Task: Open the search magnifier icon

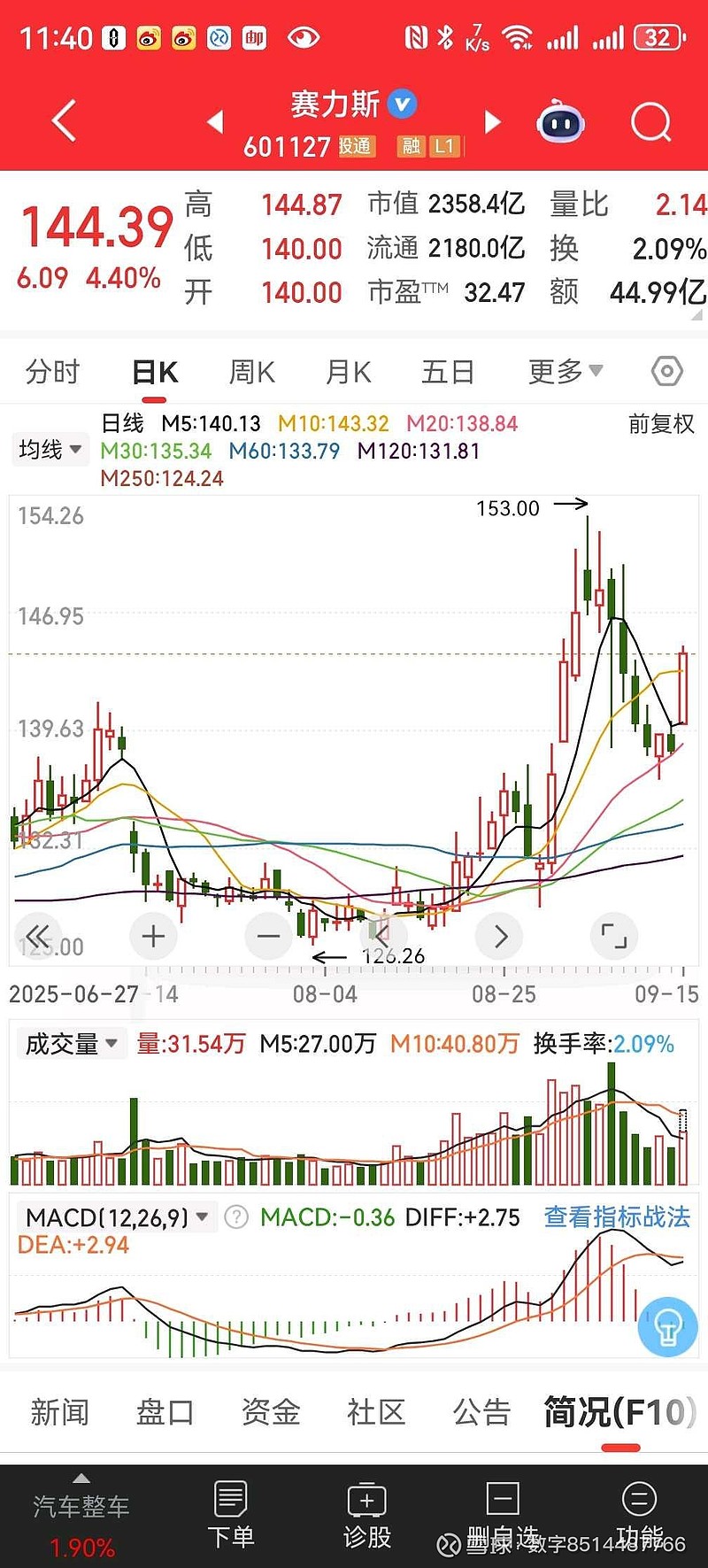Action: [651, 122]
